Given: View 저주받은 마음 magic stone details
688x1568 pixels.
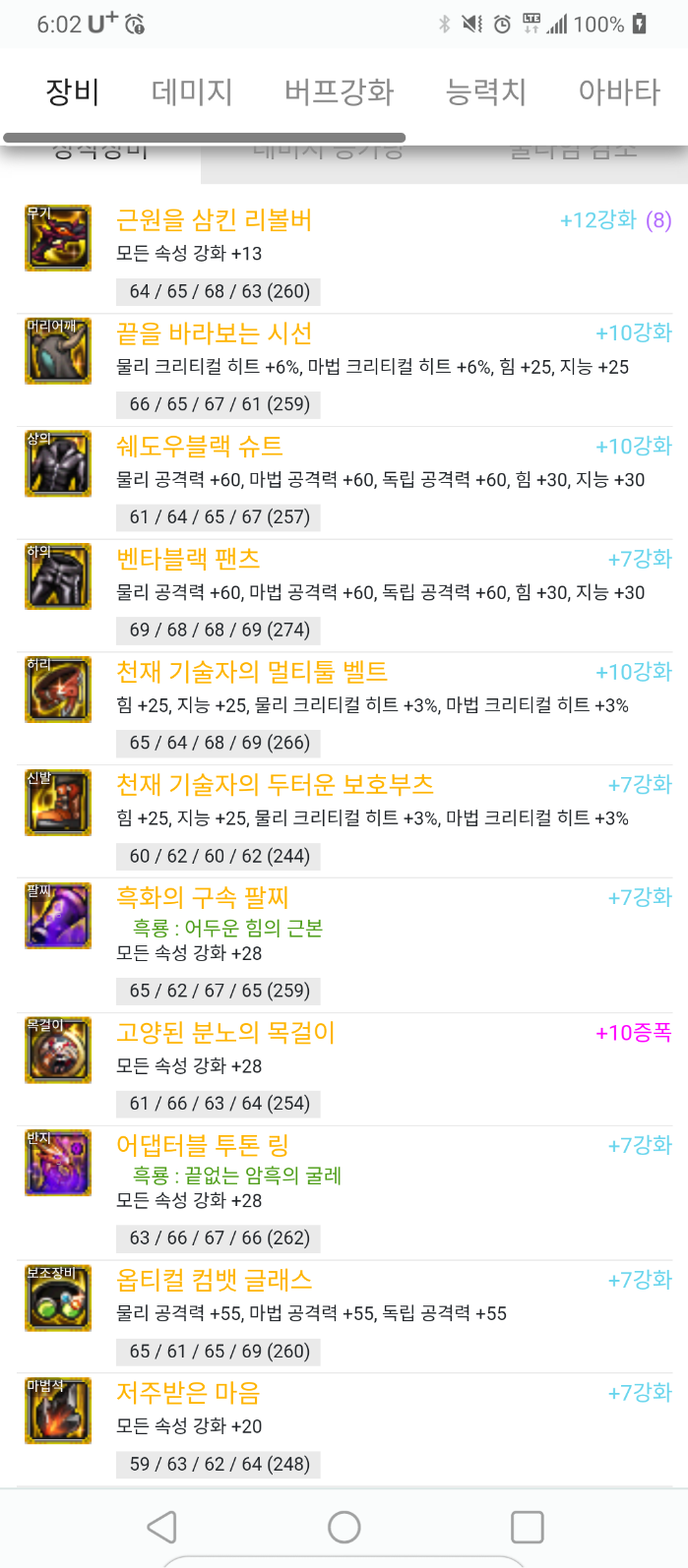Looking at the screenshot, I should 188,1393.
